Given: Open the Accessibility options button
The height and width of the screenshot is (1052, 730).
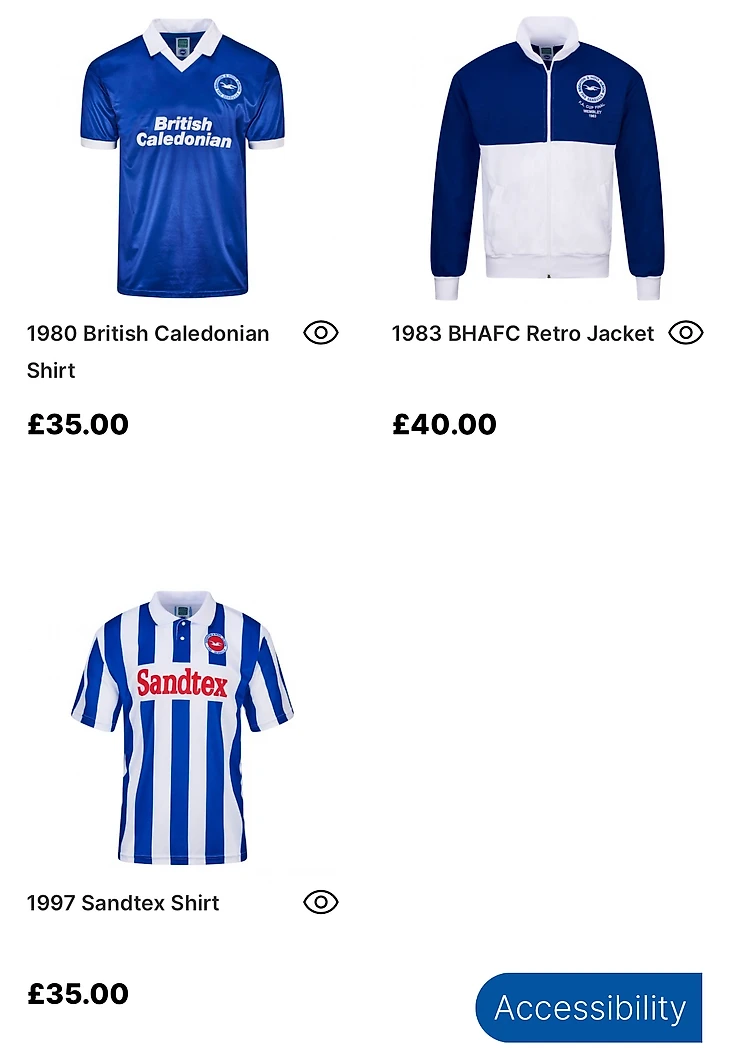Looking at the screenshot, I should point(589,1008).
